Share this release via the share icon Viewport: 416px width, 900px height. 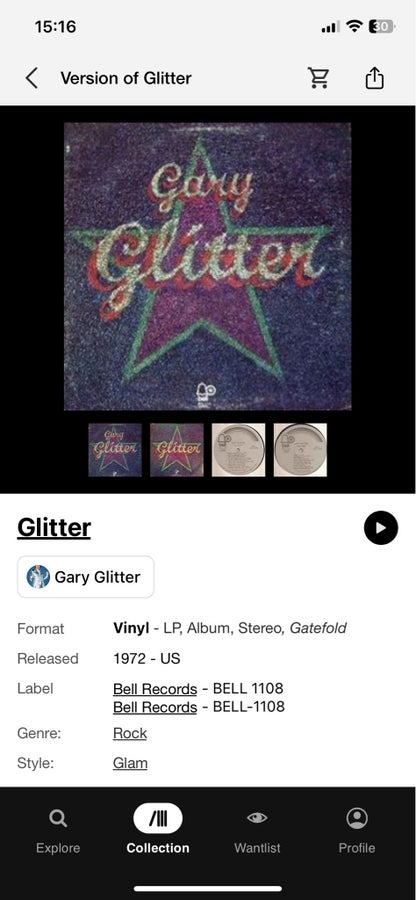374,77
